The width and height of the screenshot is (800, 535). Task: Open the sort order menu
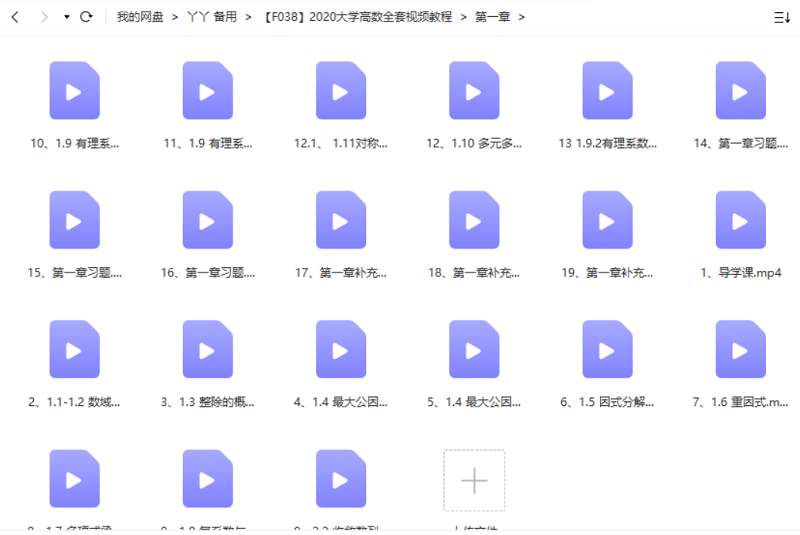point(781,17)
